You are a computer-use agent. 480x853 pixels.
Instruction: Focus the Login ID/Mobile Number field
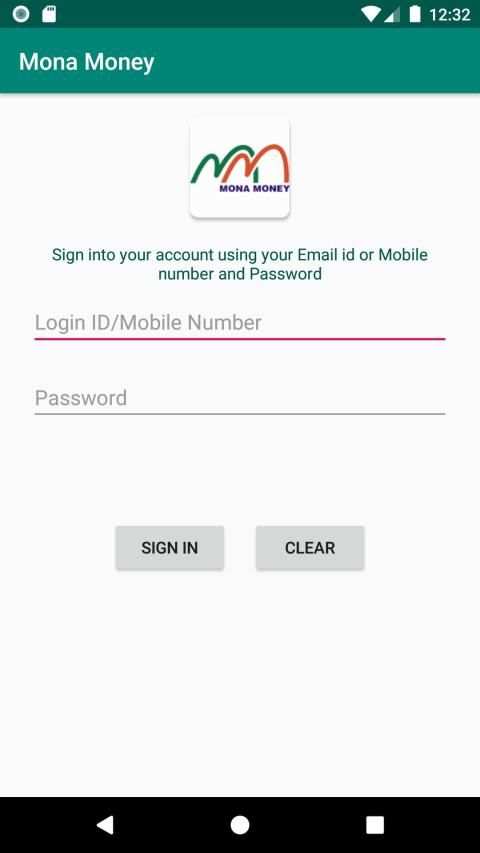(x=239, y=323)
